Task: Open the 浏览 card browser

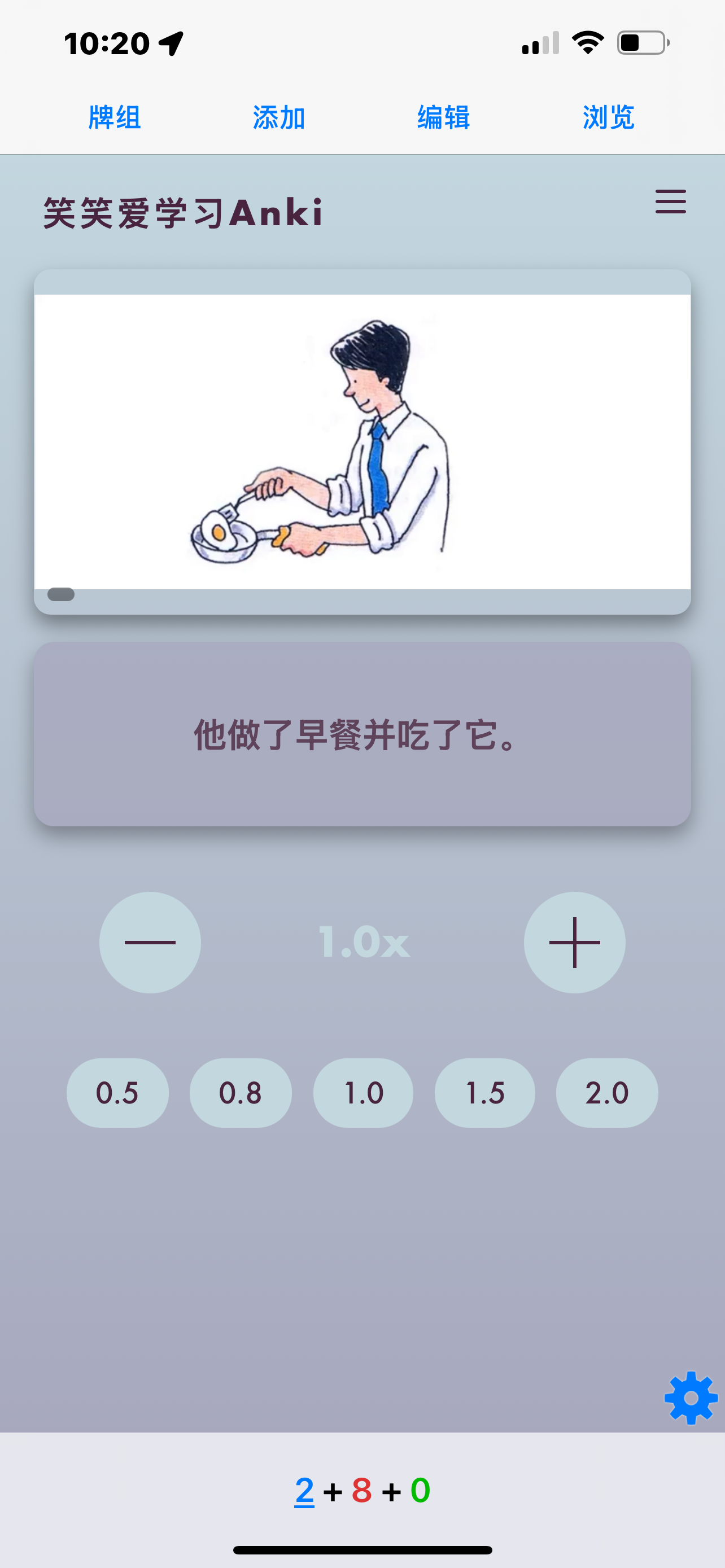Action: (609, 117)
